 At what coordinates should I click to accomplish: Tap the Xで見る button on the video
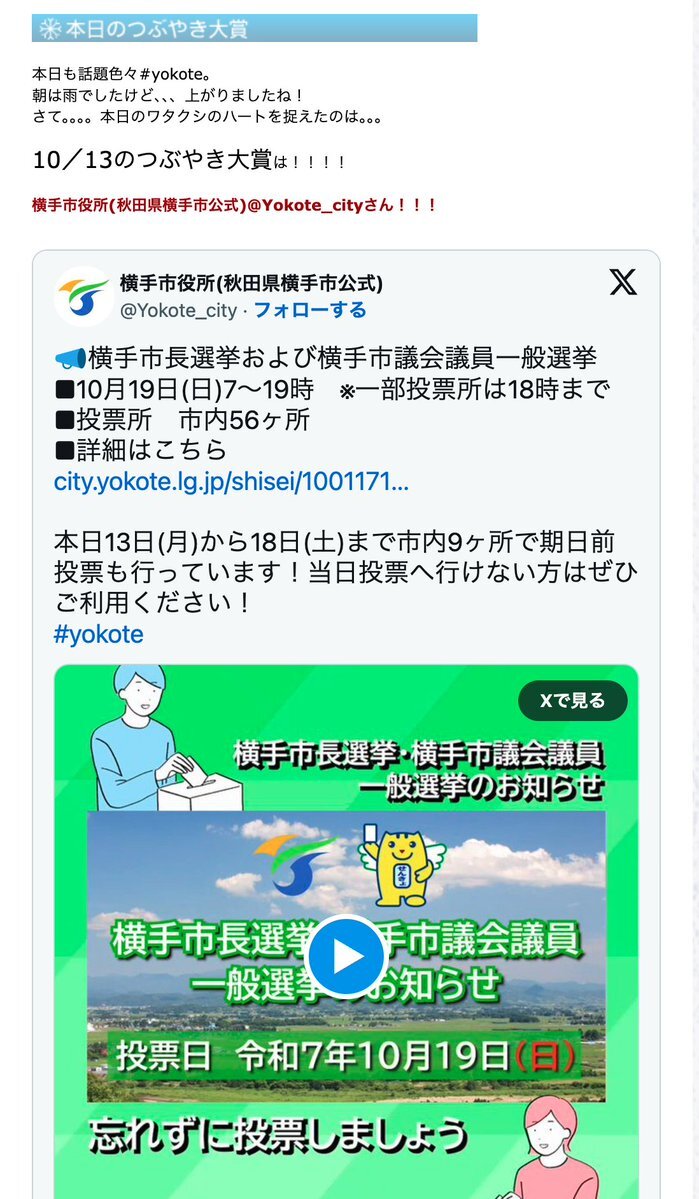(572, 701)
